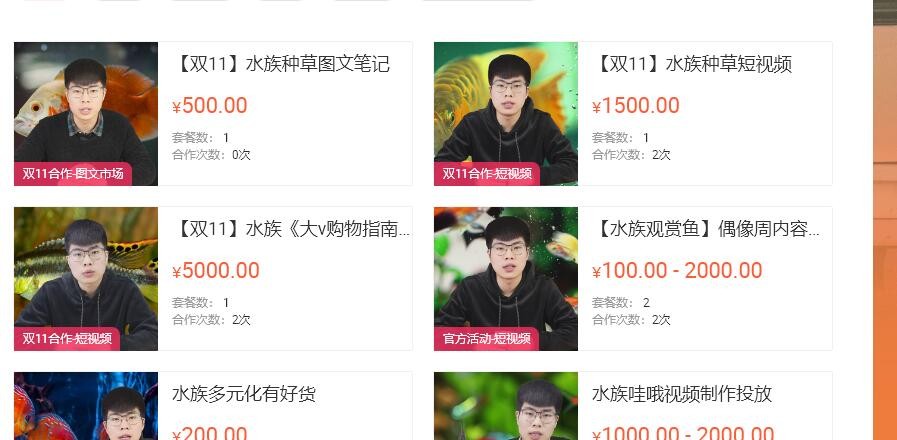
Task: Open the 【水族观赏鱼】偶像周内容 card
Action: 706,230
